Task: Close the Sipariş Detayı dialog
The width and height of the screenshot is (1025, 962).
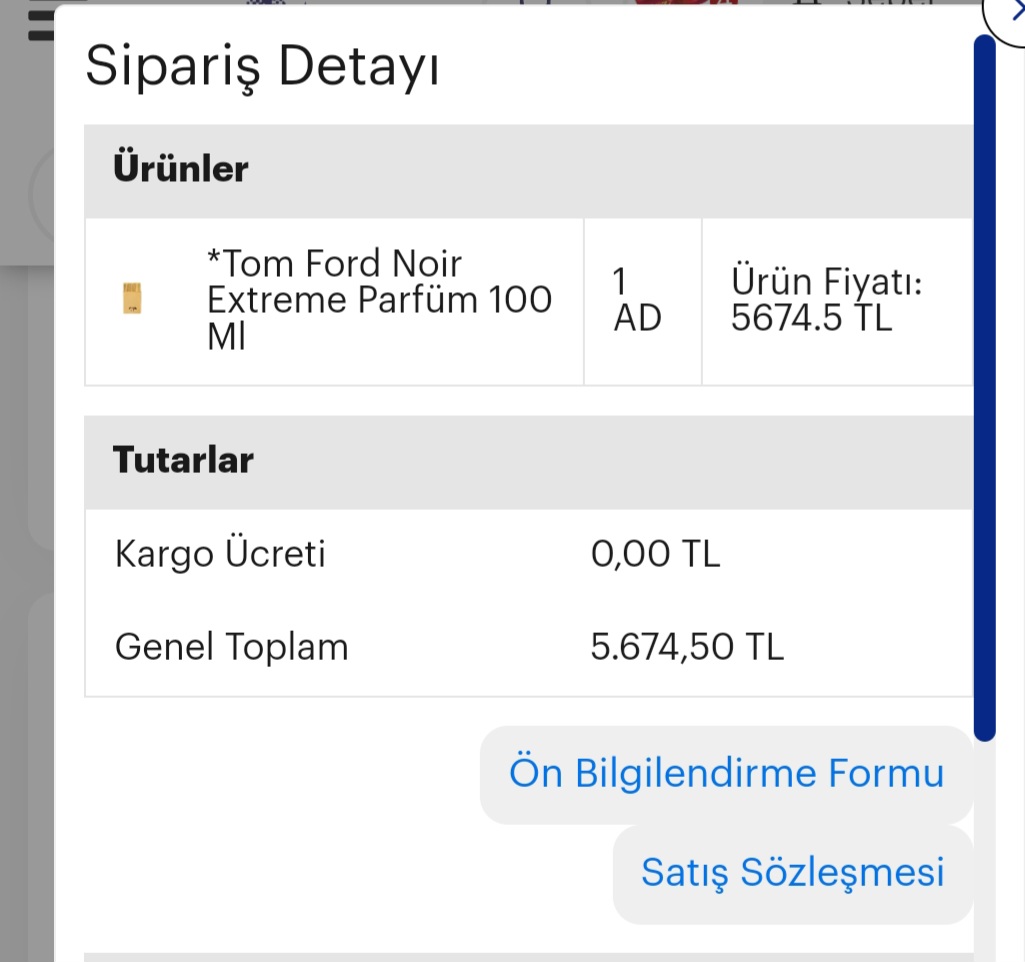Action: pyautogui.click(x=1010, y=14)
